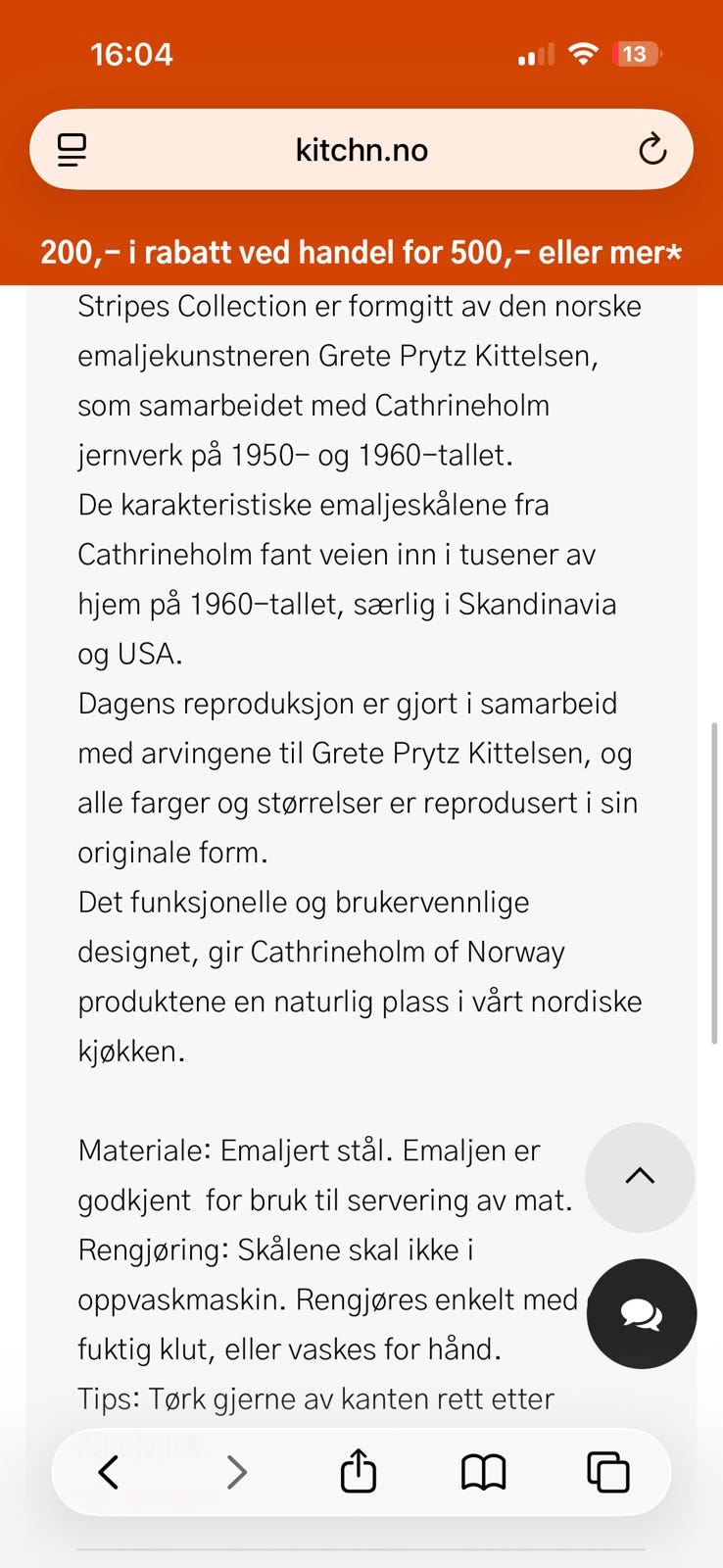
Task: Open the customer chat bubble
Action: [641, 1313]
